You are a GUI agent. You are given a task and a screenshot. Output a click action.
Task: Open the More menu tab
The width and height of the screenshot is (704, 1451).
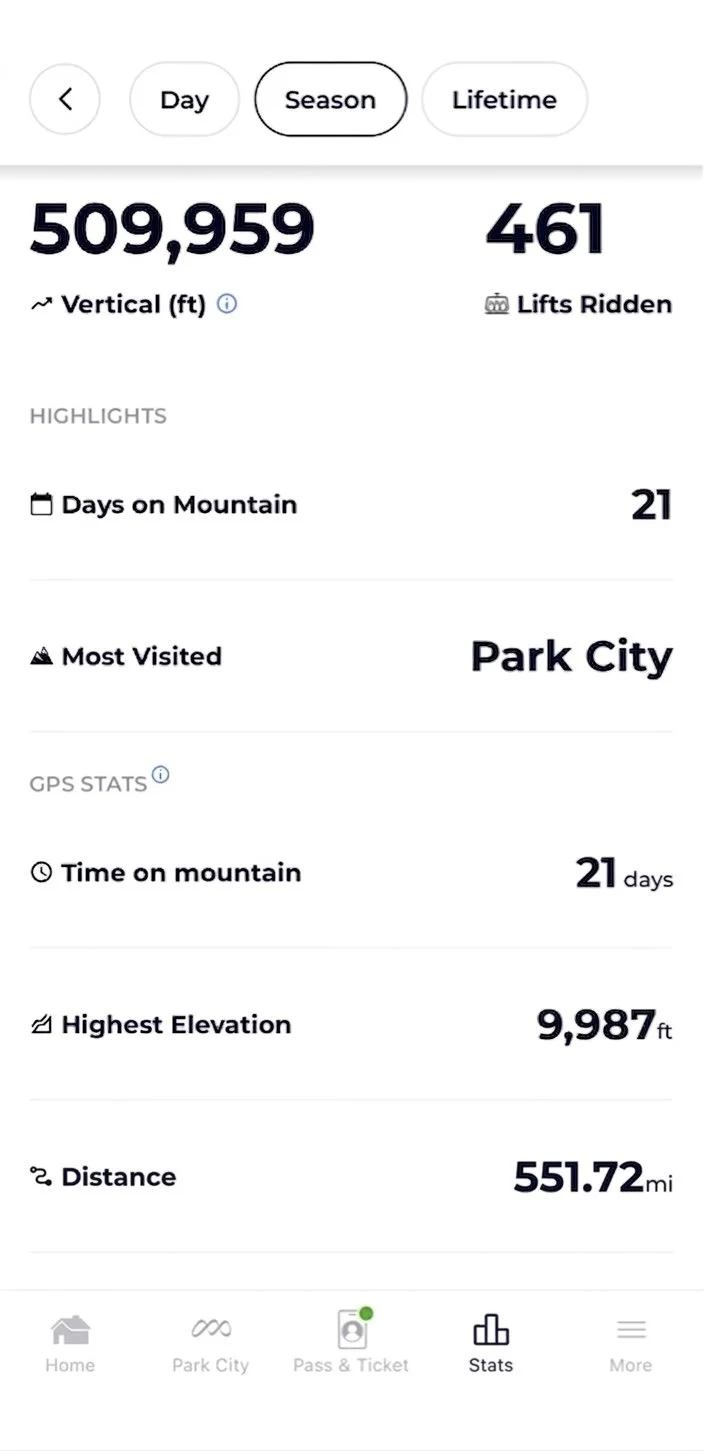pyautogui.click(x=631, y=1343)
